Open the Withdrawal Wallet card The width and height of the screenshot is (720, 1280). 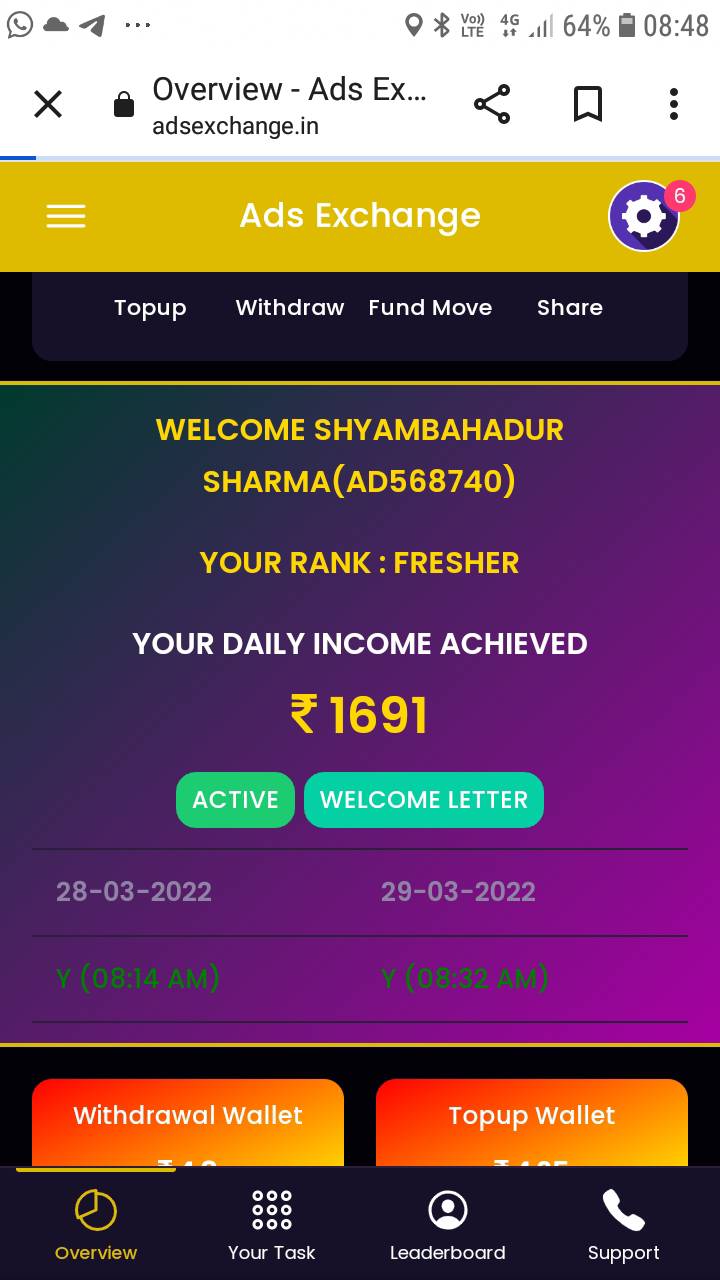coord(188,1122)
